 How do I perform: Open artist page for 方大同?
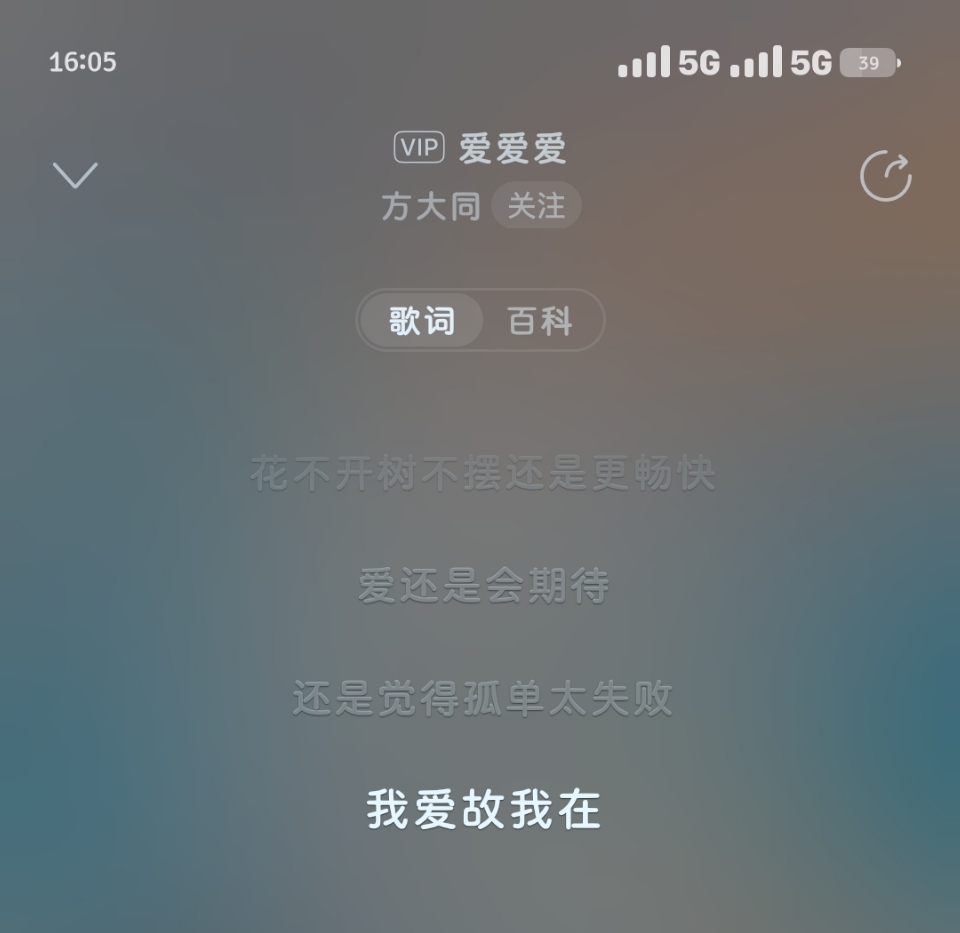431,206
